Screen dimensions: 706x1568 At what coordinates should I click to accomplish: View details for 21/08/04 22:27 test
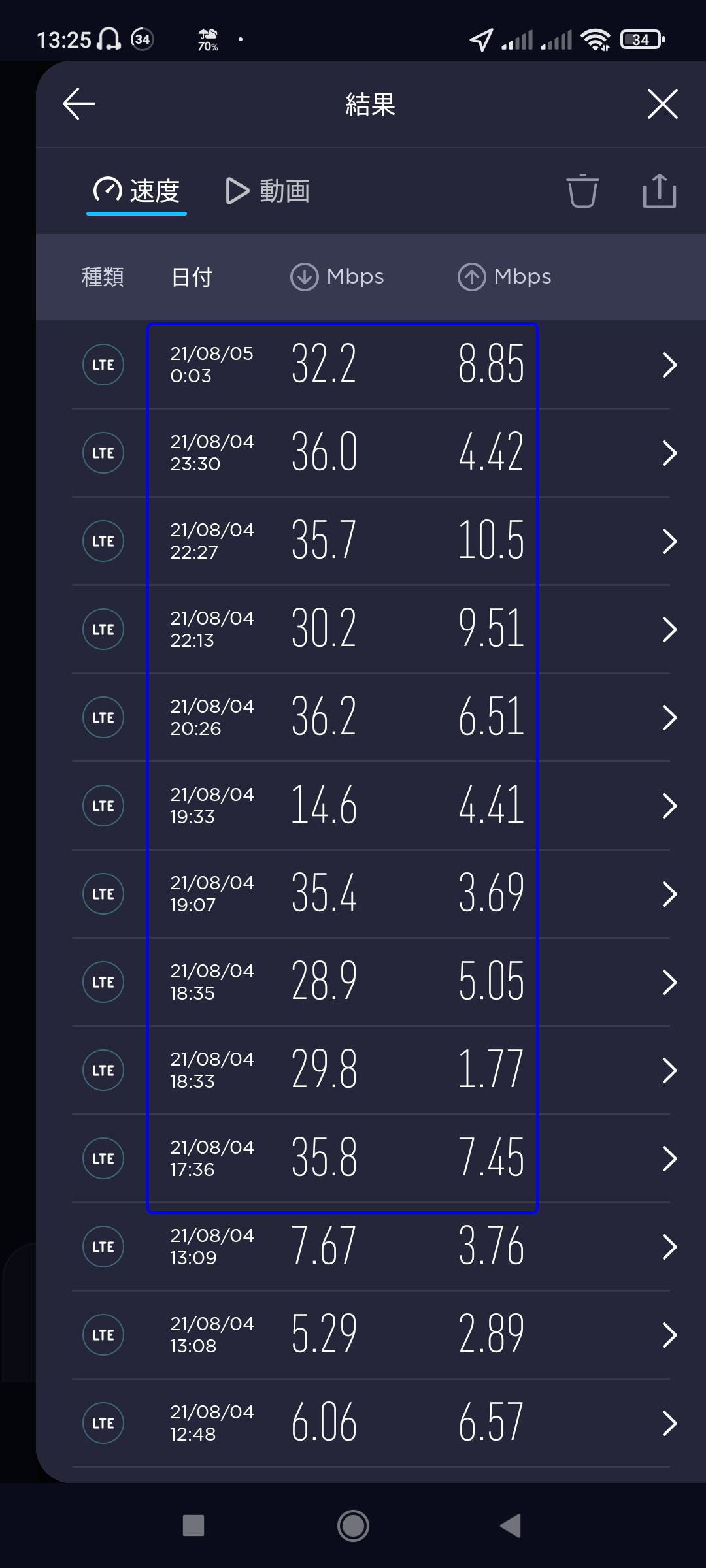(371, 541)
